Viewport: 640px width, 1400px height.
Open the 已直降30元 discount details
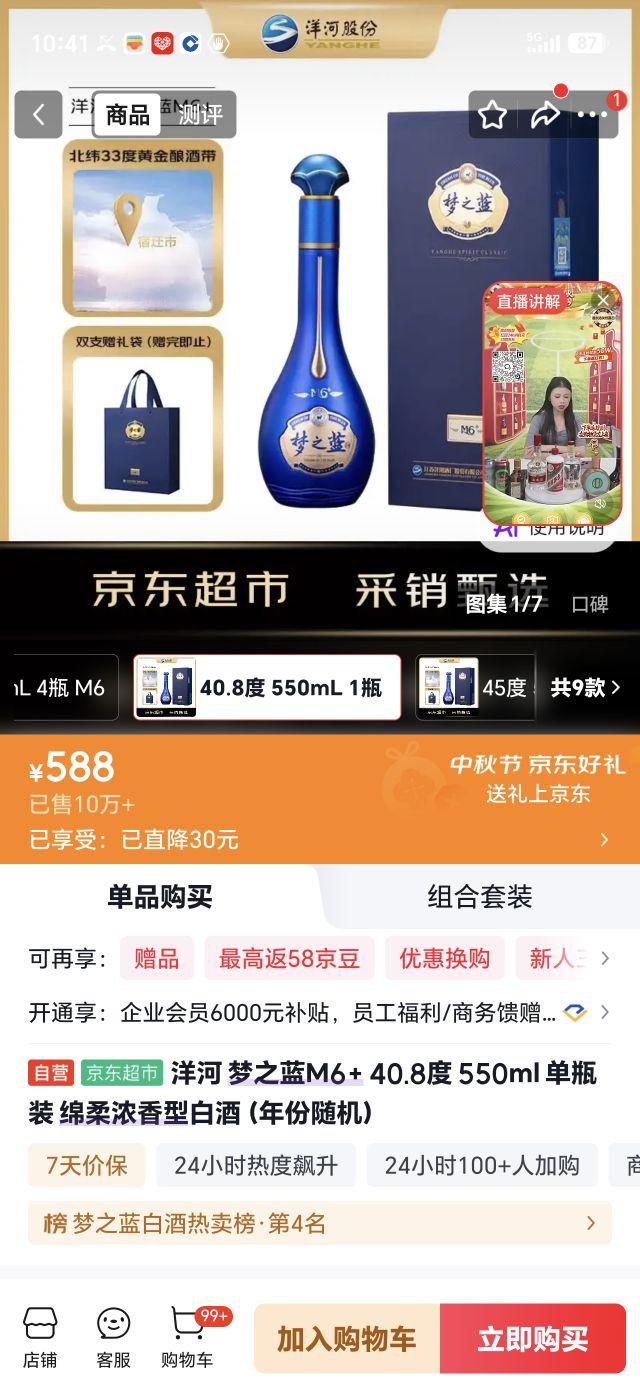click(320, 840)
